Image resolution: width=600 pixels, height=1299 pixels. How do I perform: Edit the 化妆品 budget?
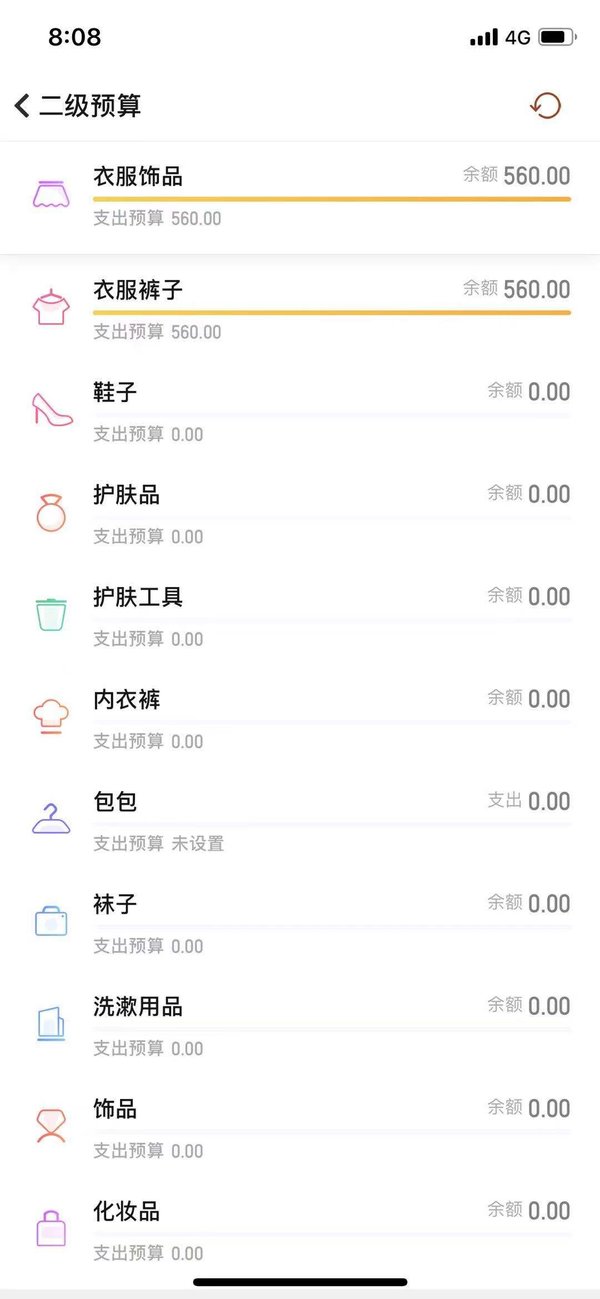(300, 1230)
